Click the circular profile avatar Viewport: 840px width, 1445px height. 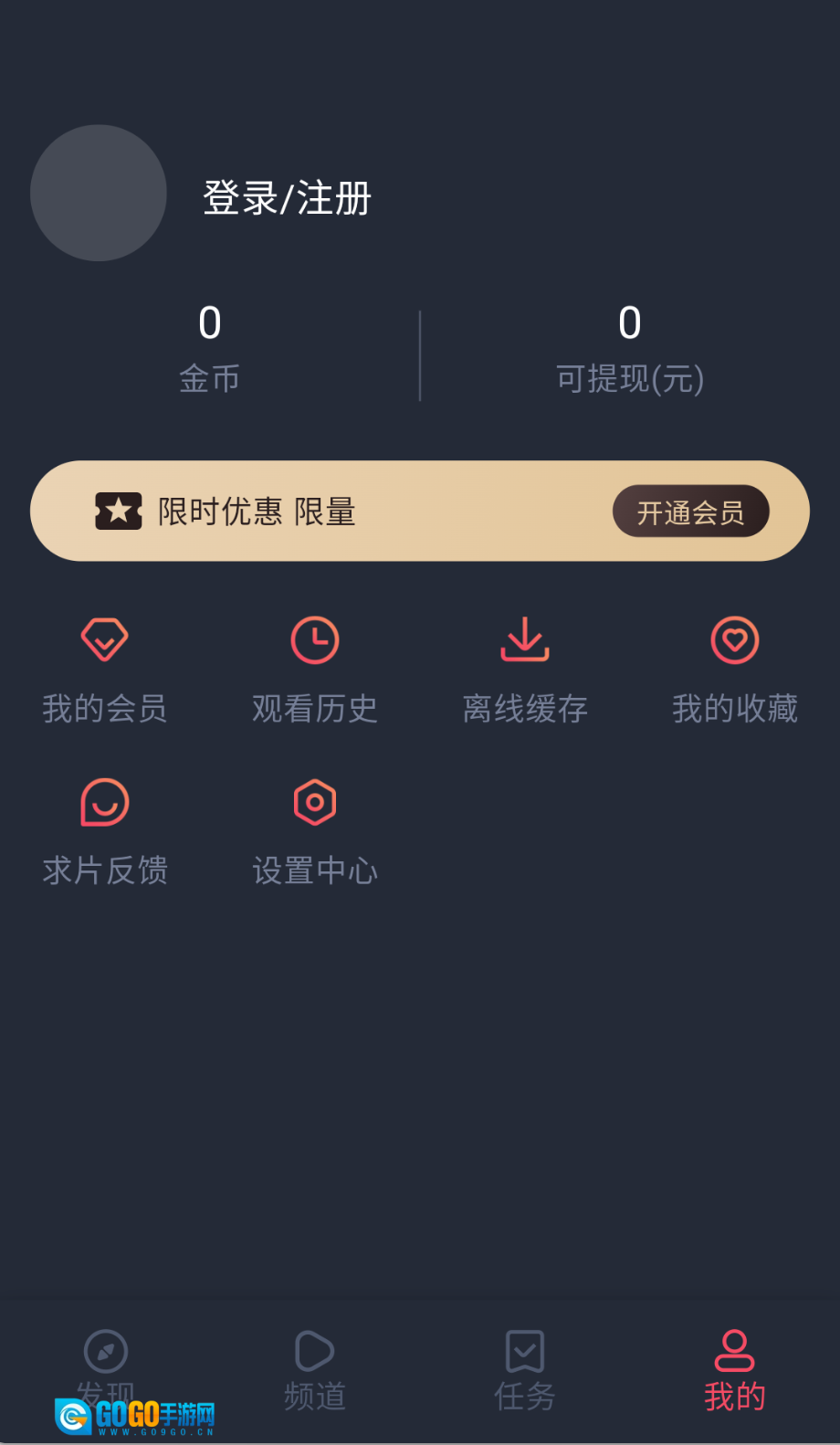click(x=98, y=193)
